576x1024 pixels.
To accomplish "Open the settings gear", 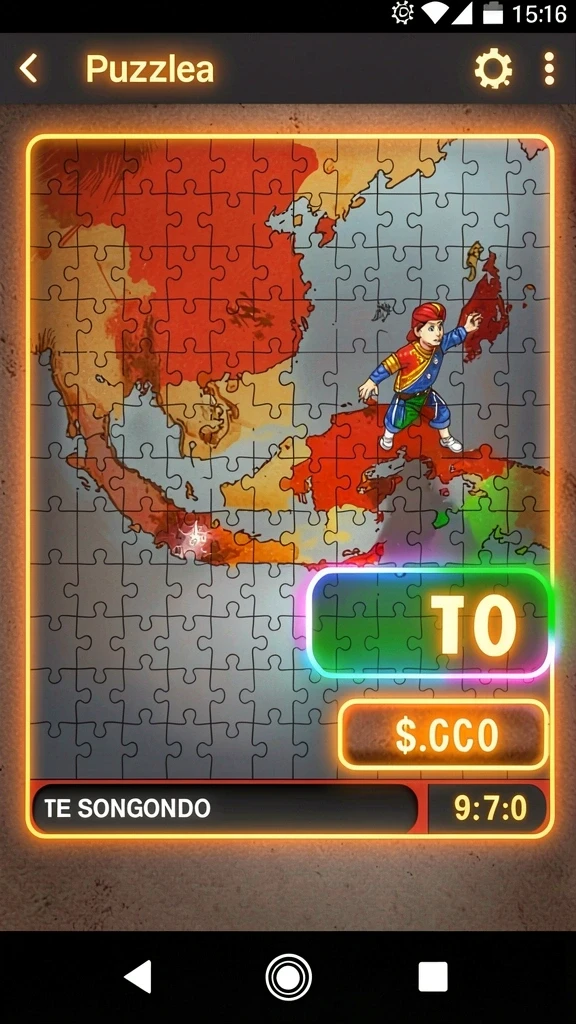I will click(493, 68).
